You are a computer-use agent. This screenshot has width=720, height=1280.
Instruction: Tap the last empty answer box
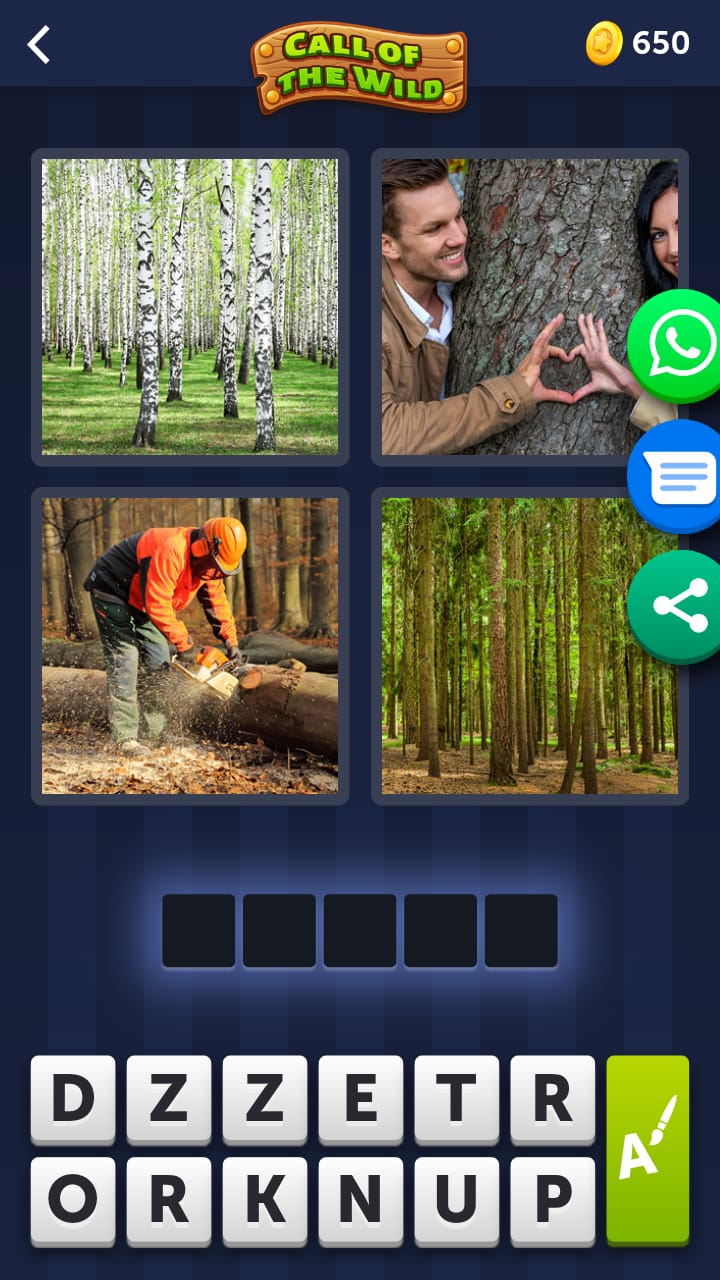[x=521, y=929]
